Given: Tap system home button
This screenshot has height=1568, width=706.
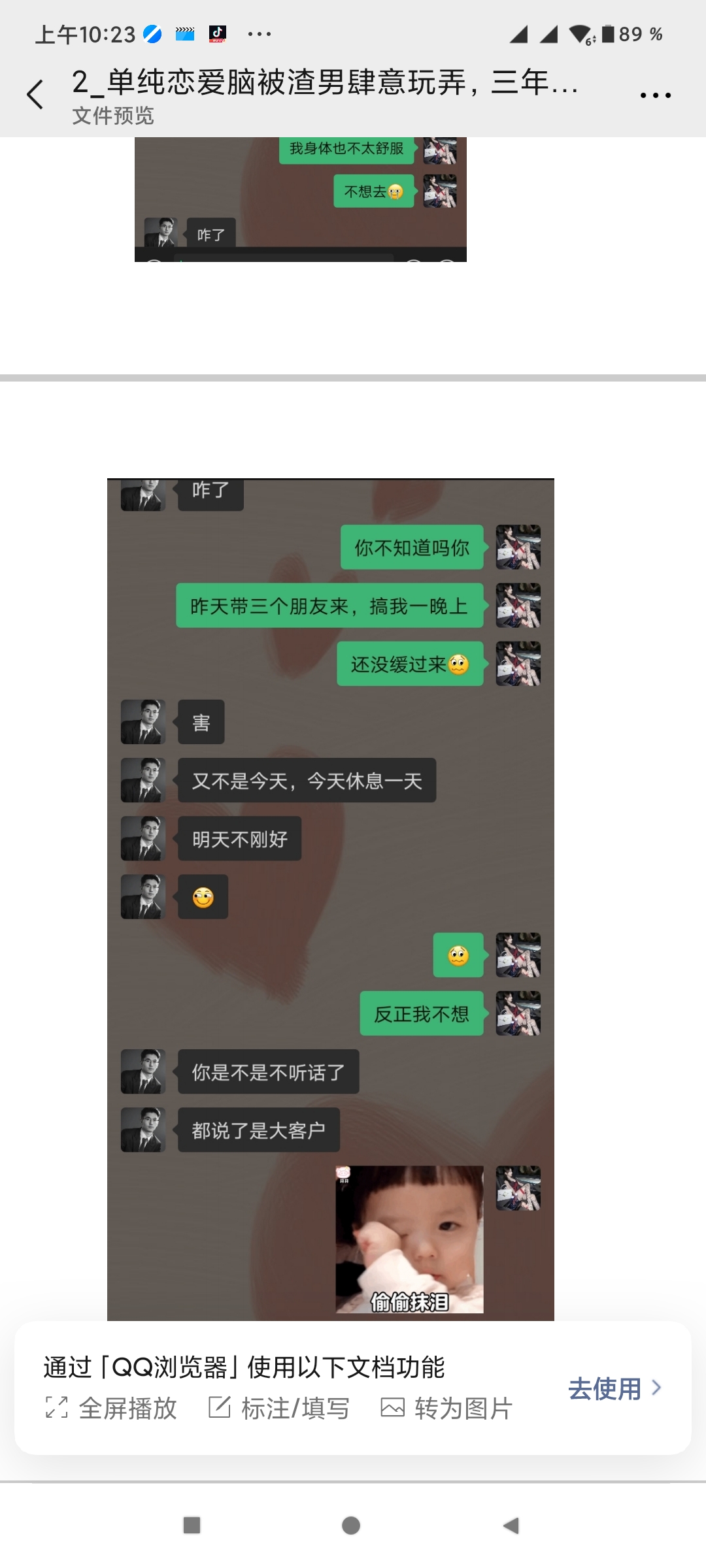Looking at the screenshot, I should [351, 1526].
